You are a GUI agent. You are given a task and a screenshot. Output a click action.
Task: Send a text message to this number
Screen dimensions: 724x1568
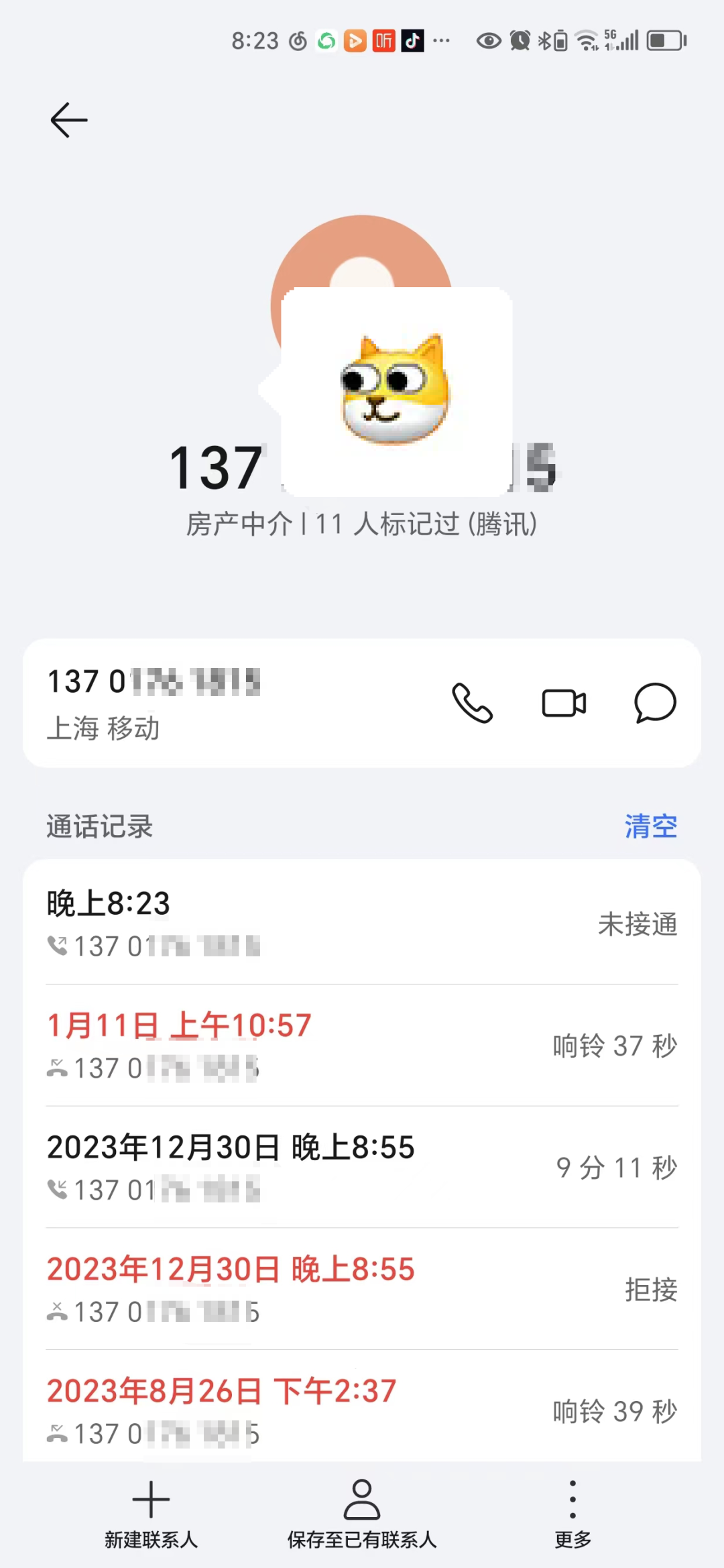[x=655, y=703]
